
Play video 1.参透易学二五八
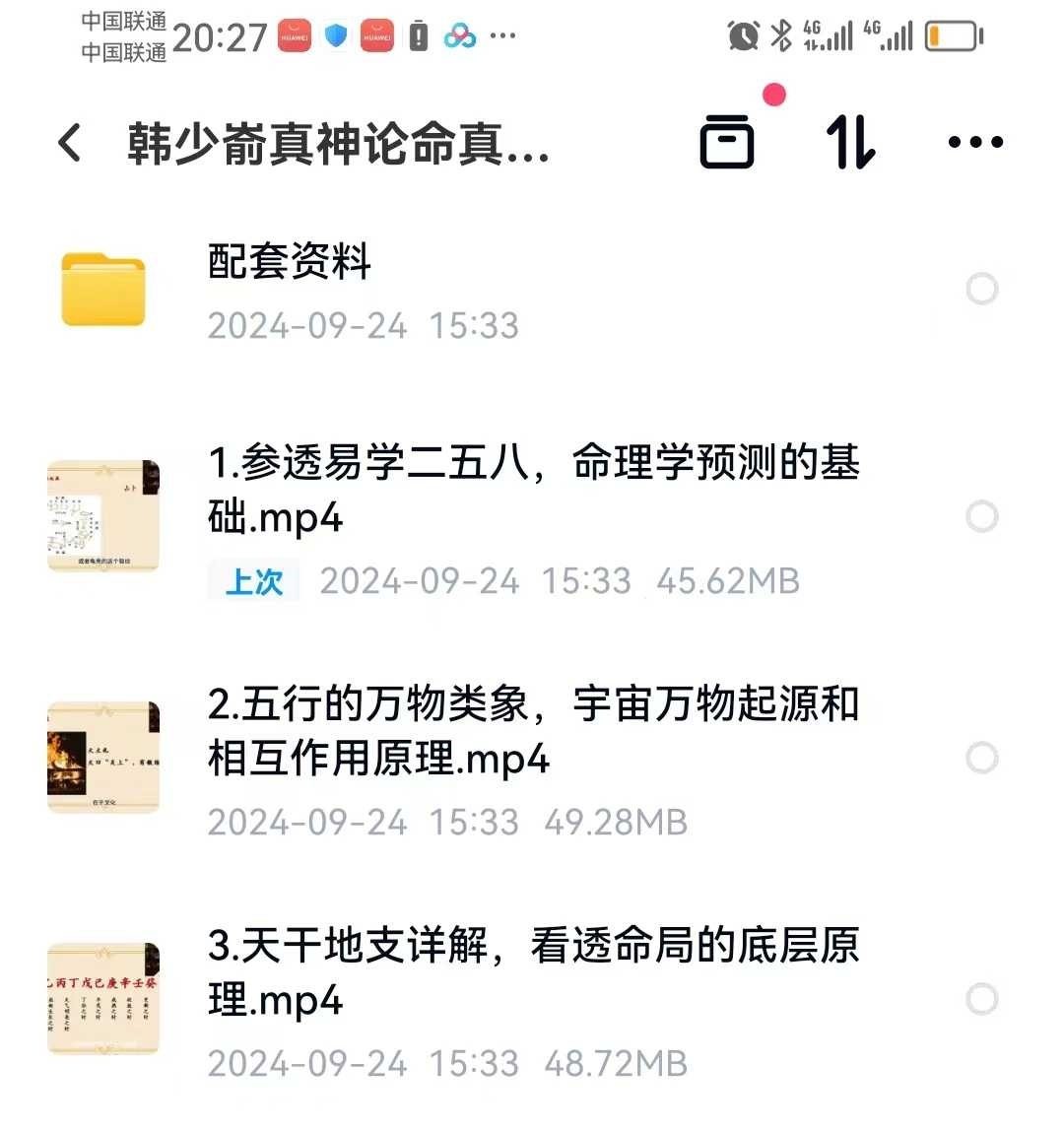click(x=532, y=489)
